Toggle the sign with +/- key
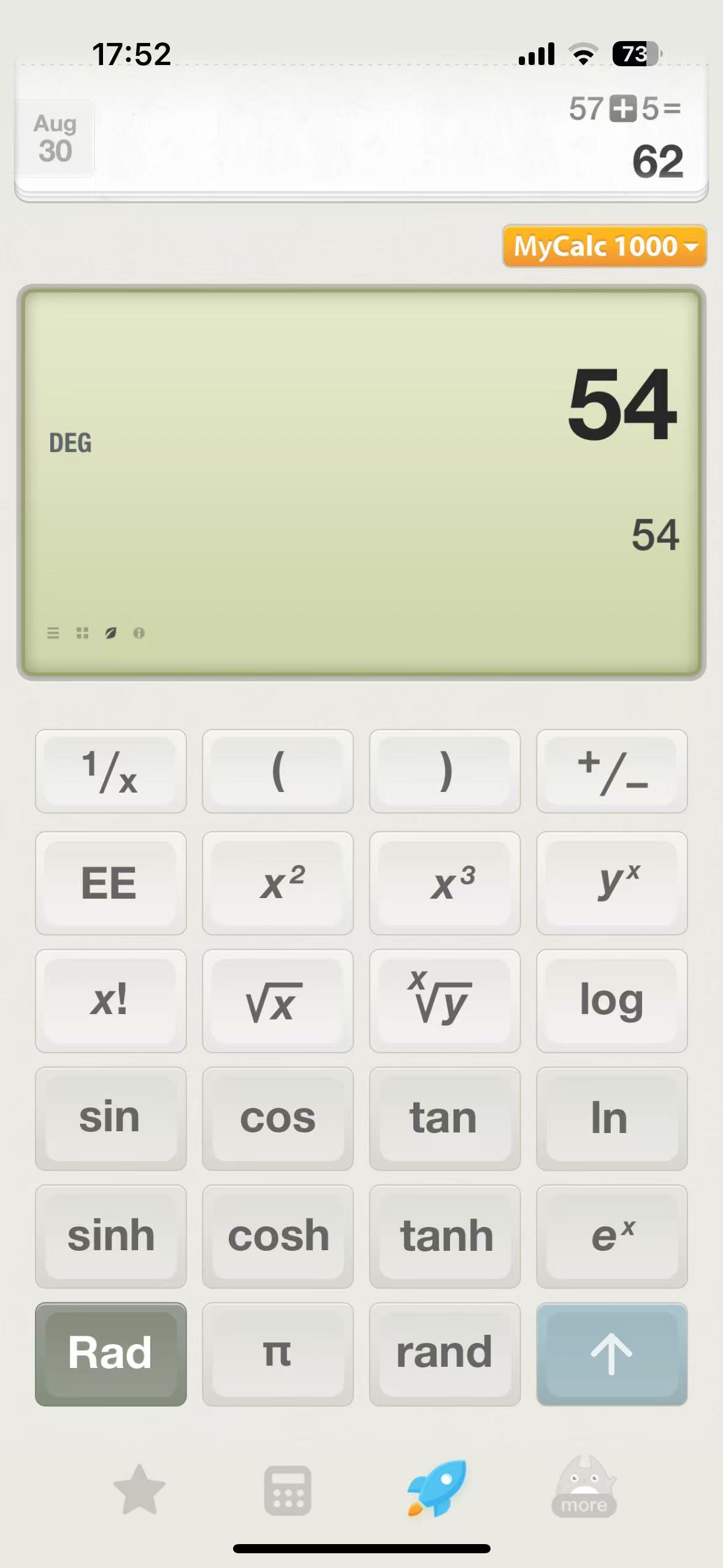This screenshot has height=1568, width=723. pos(611,771)
